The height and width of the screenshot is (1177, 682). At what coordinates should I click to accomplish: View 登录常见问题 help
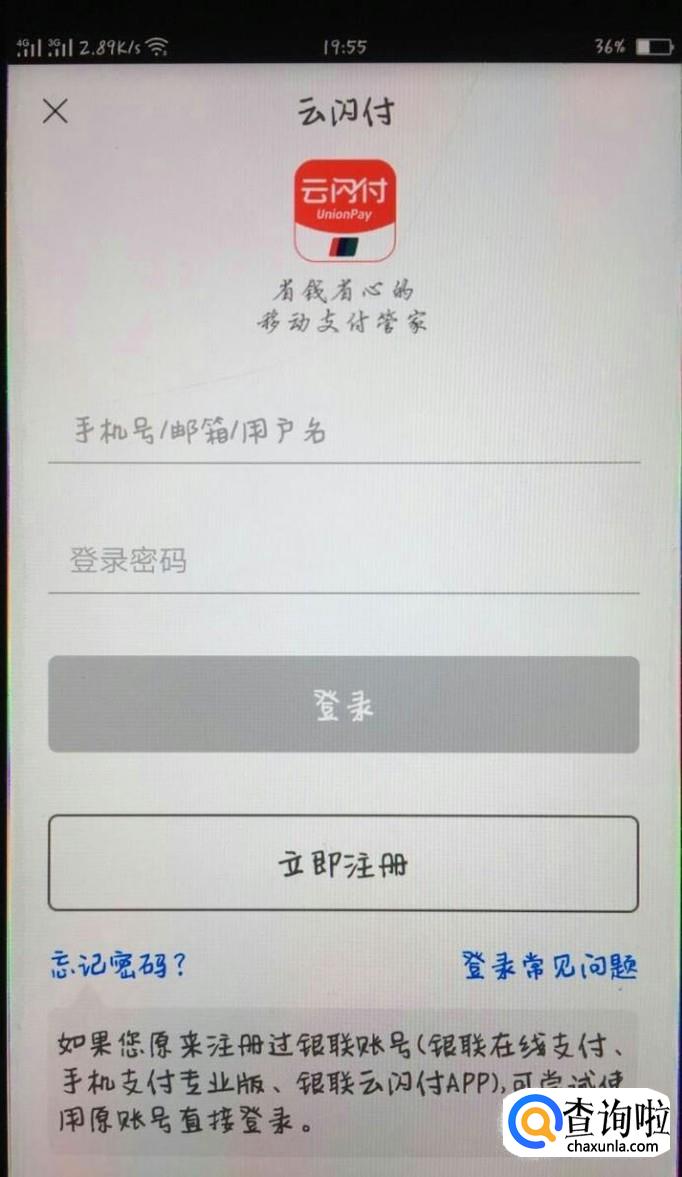tap(549, 965)
